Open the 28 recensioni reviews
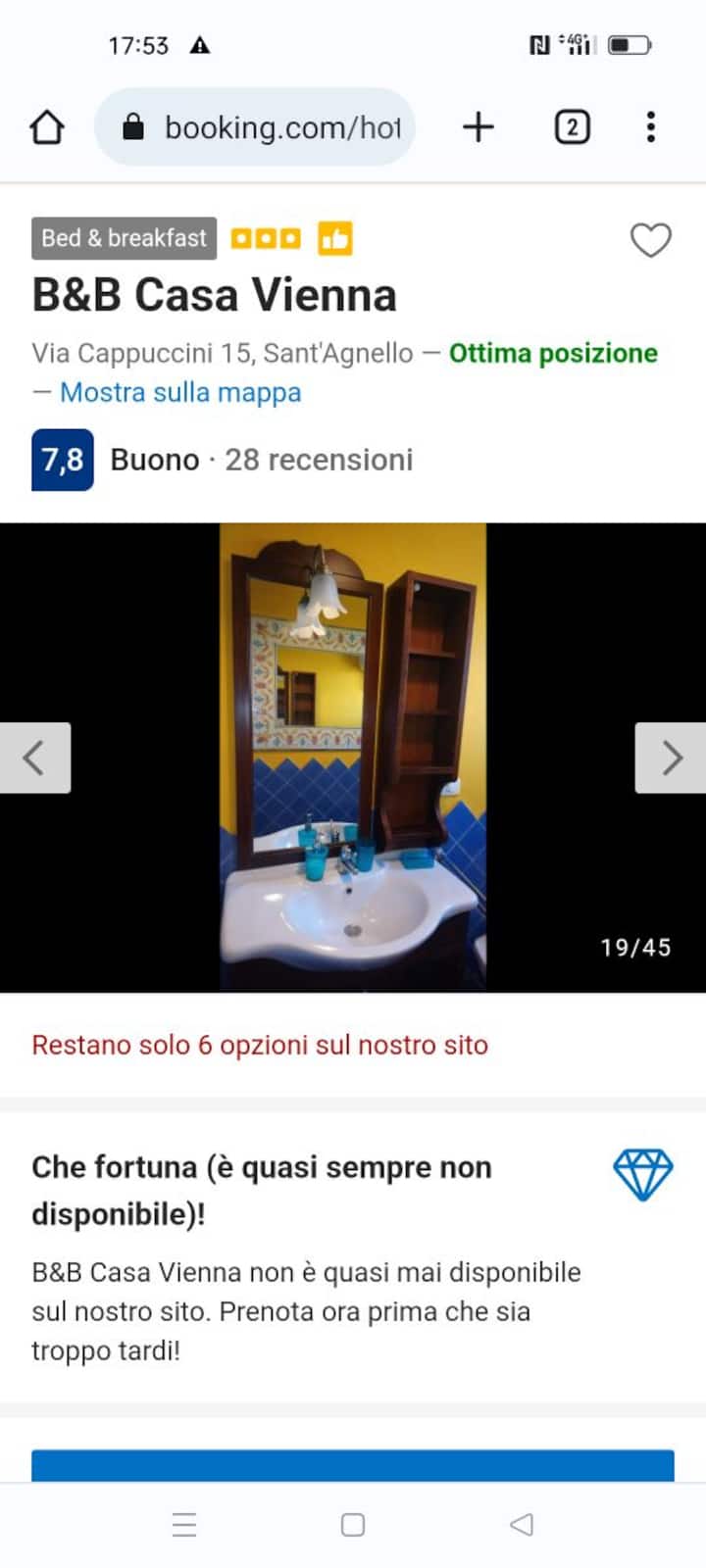The height and width of the screenshot is (1568, 706). [319, 460]
